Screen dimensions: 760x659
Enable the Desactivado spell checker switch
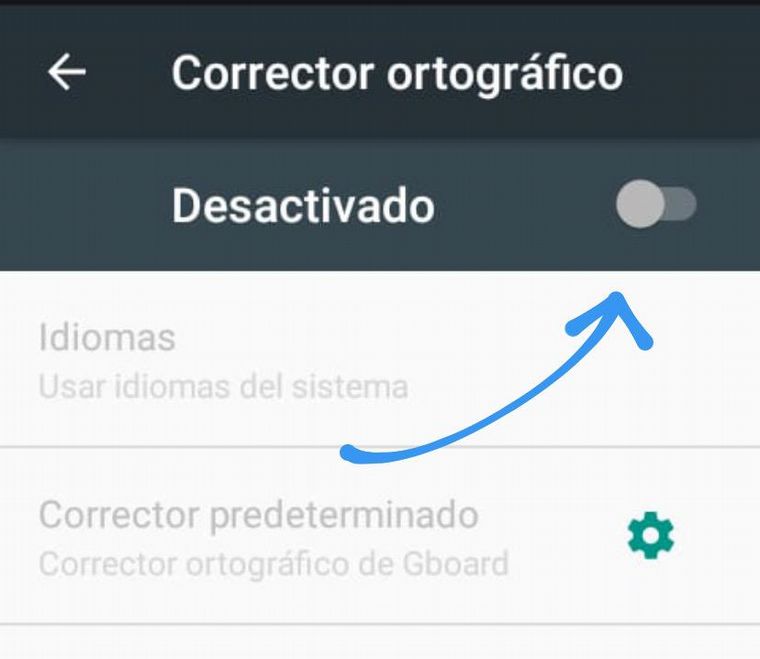[x=655, y=206]
